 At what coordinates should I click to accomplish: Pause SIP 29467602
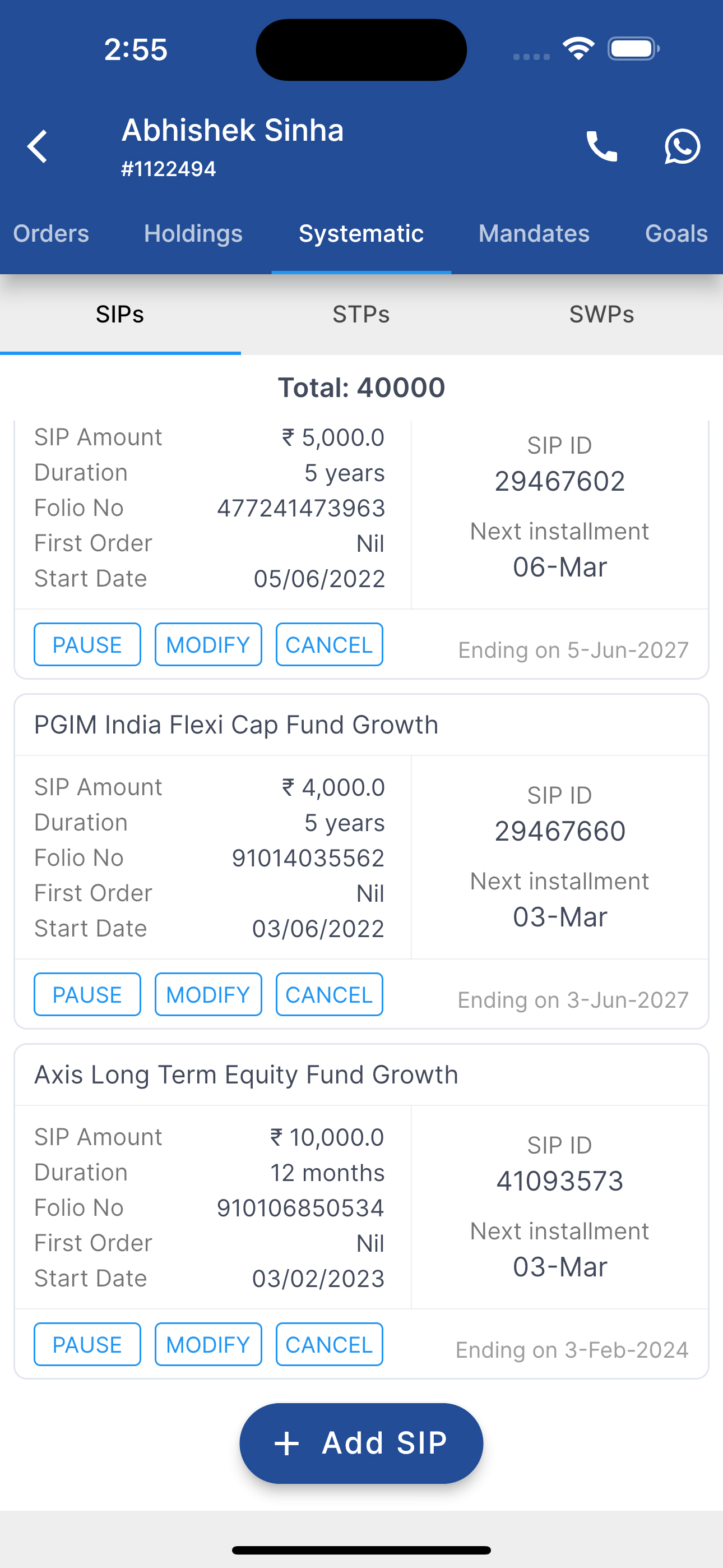pyautogui.click(x=87, y=644)
